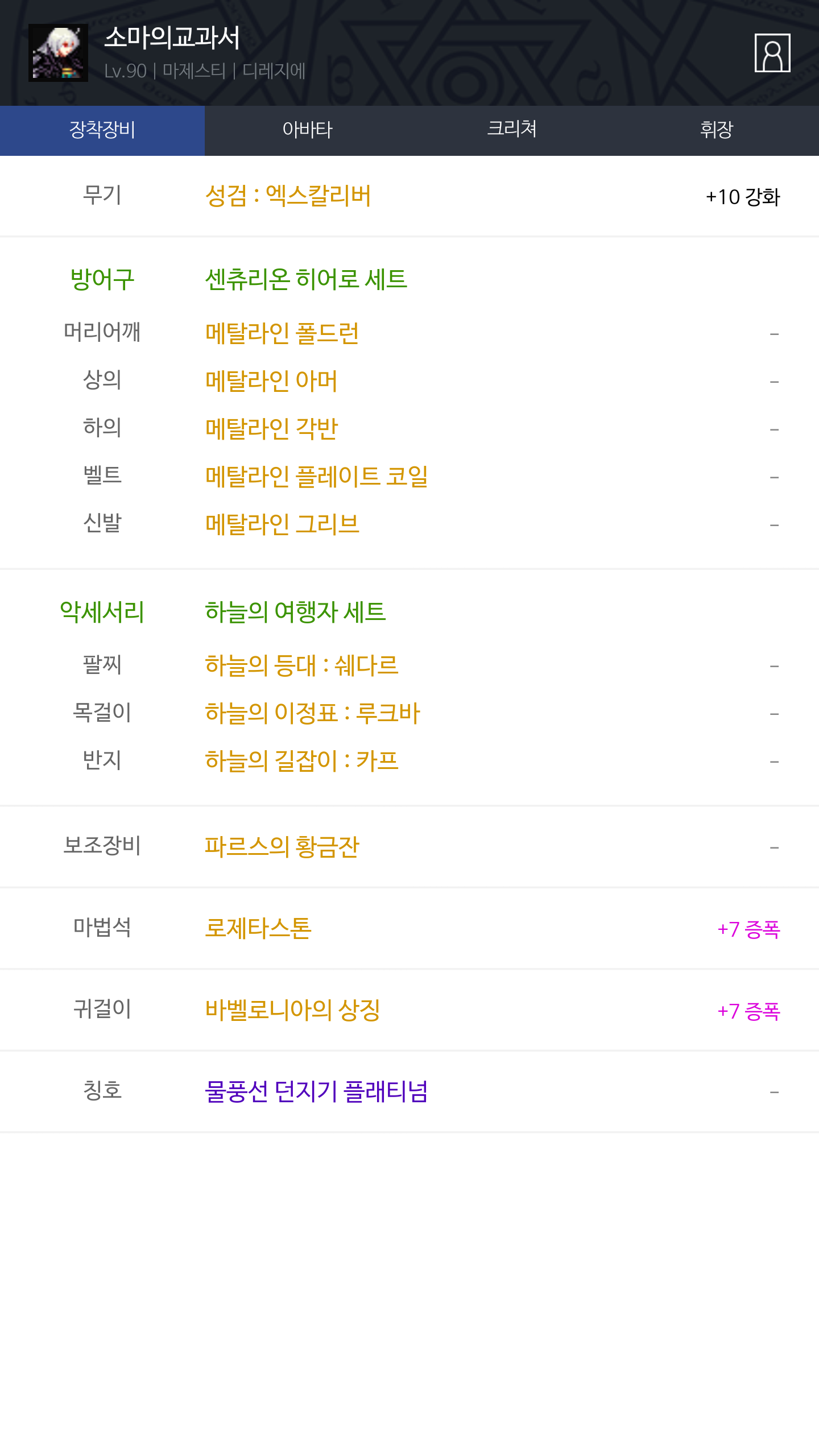Open magic stone 로제타스톤

[258, 929]
